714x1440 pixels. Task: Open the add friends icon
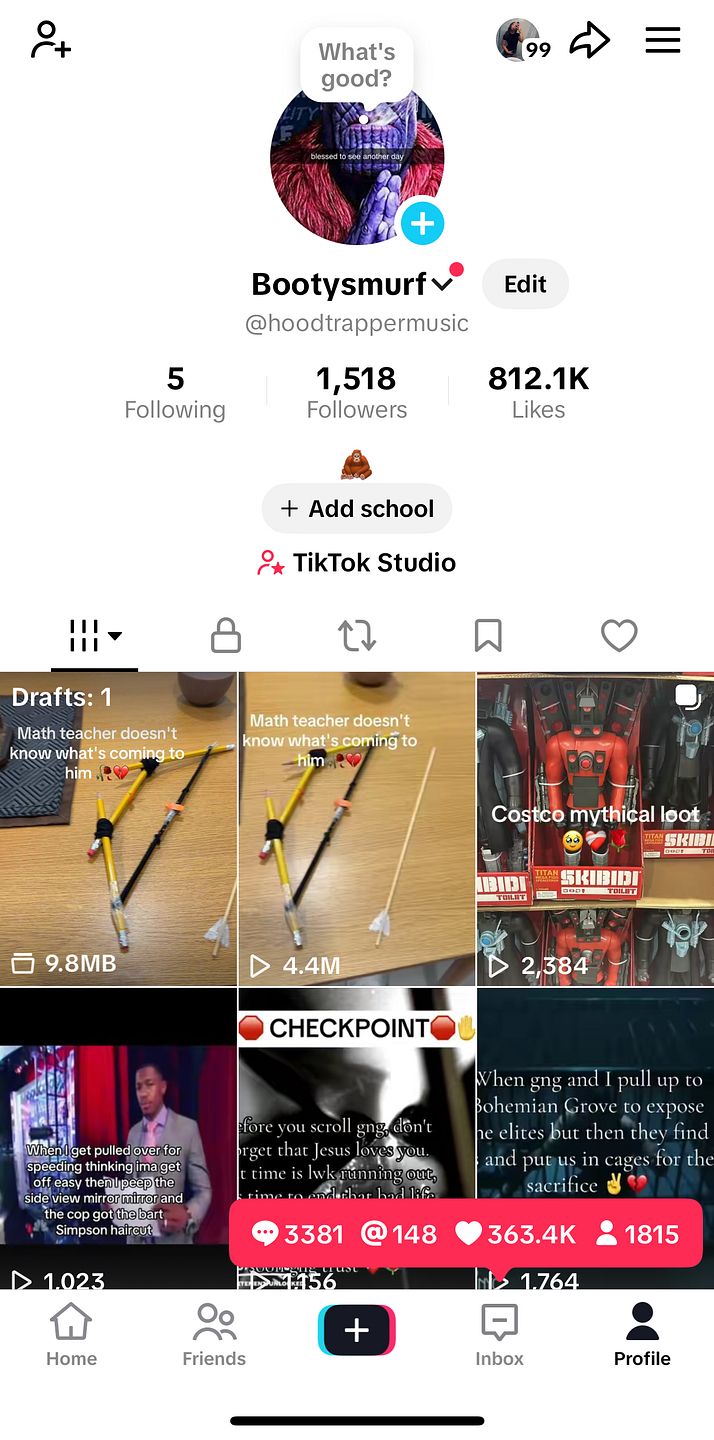pyautogui.click(x=50, y=41)
